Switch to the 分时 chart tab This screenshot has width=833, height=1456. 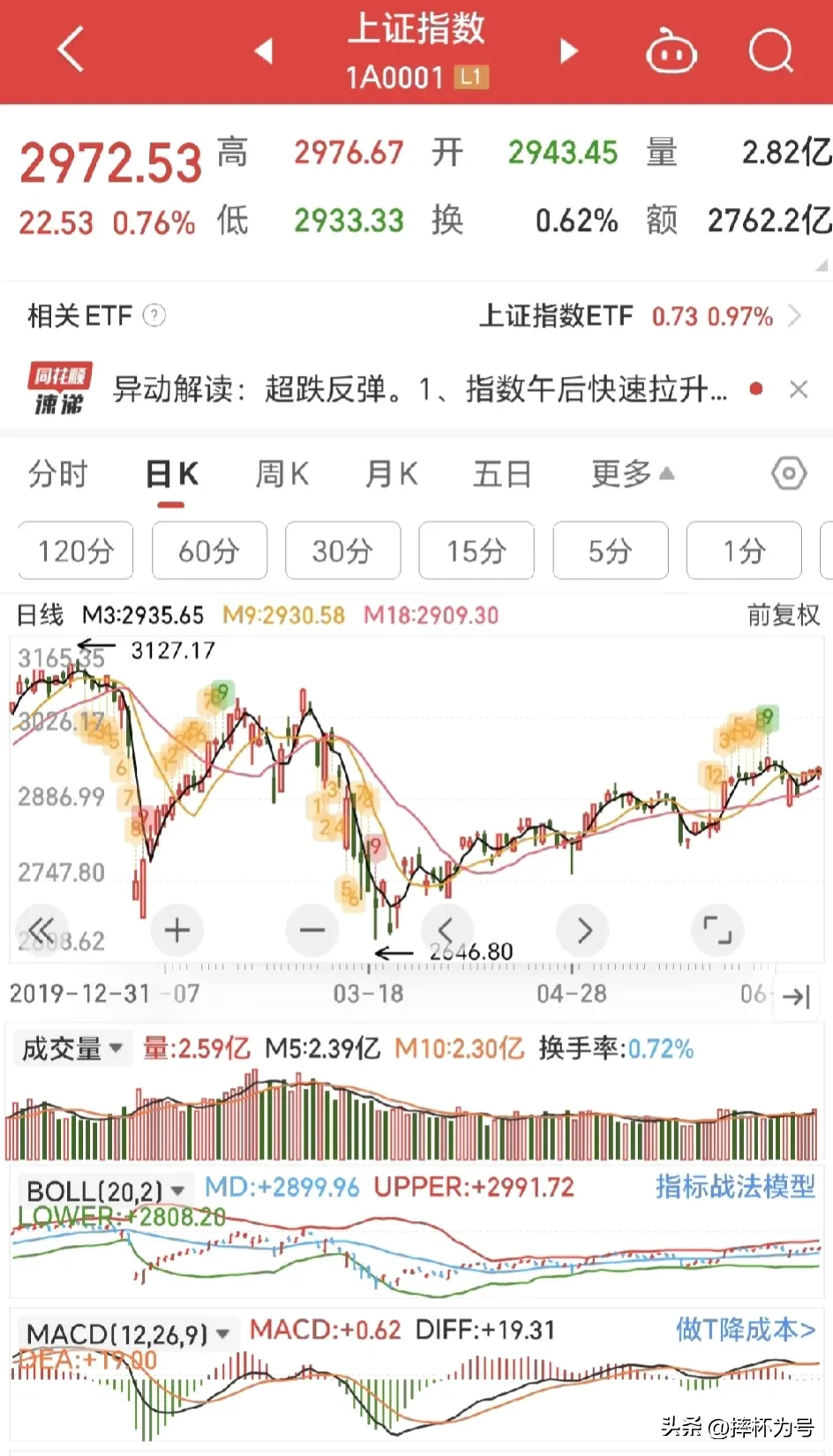coord(58,475)
